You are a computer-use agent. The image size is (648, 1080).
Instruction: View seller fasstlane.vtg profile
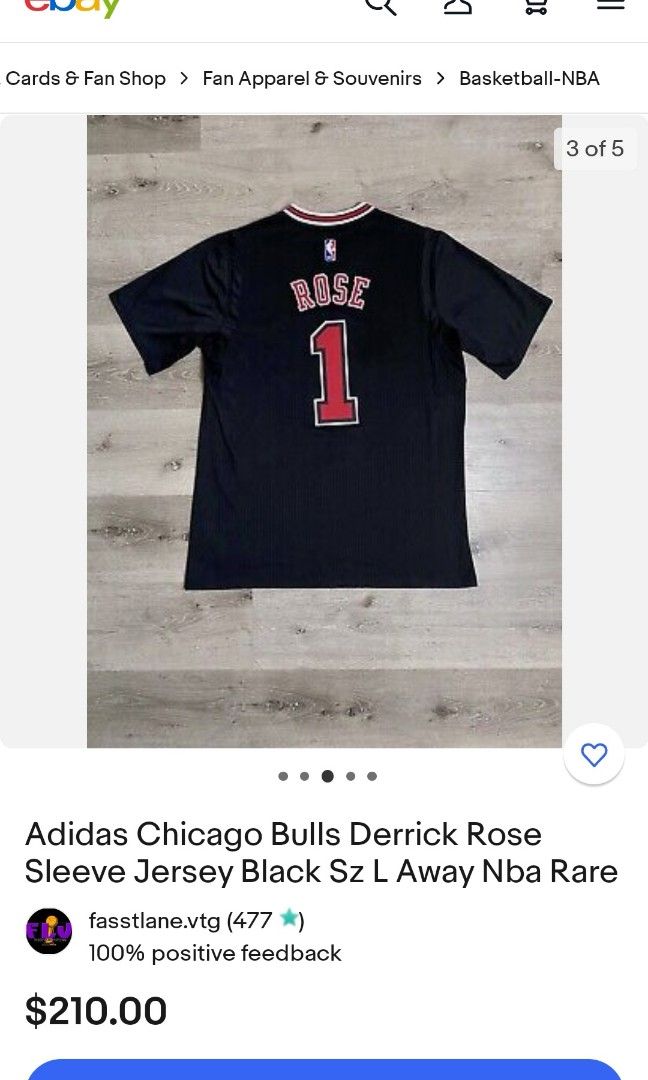click(x=154, y=920)
